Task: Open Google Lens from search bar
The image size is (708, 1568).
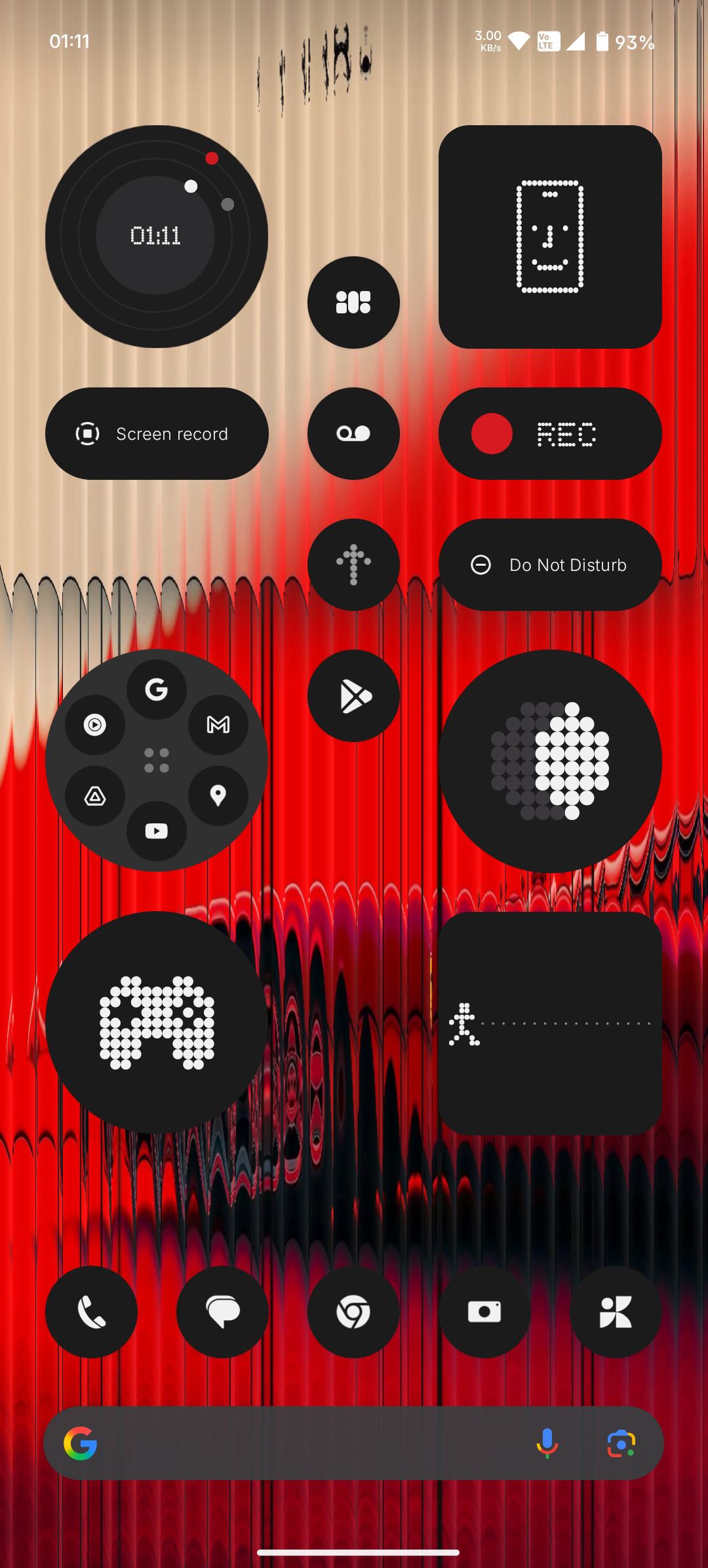Action: pos(621,1443)
